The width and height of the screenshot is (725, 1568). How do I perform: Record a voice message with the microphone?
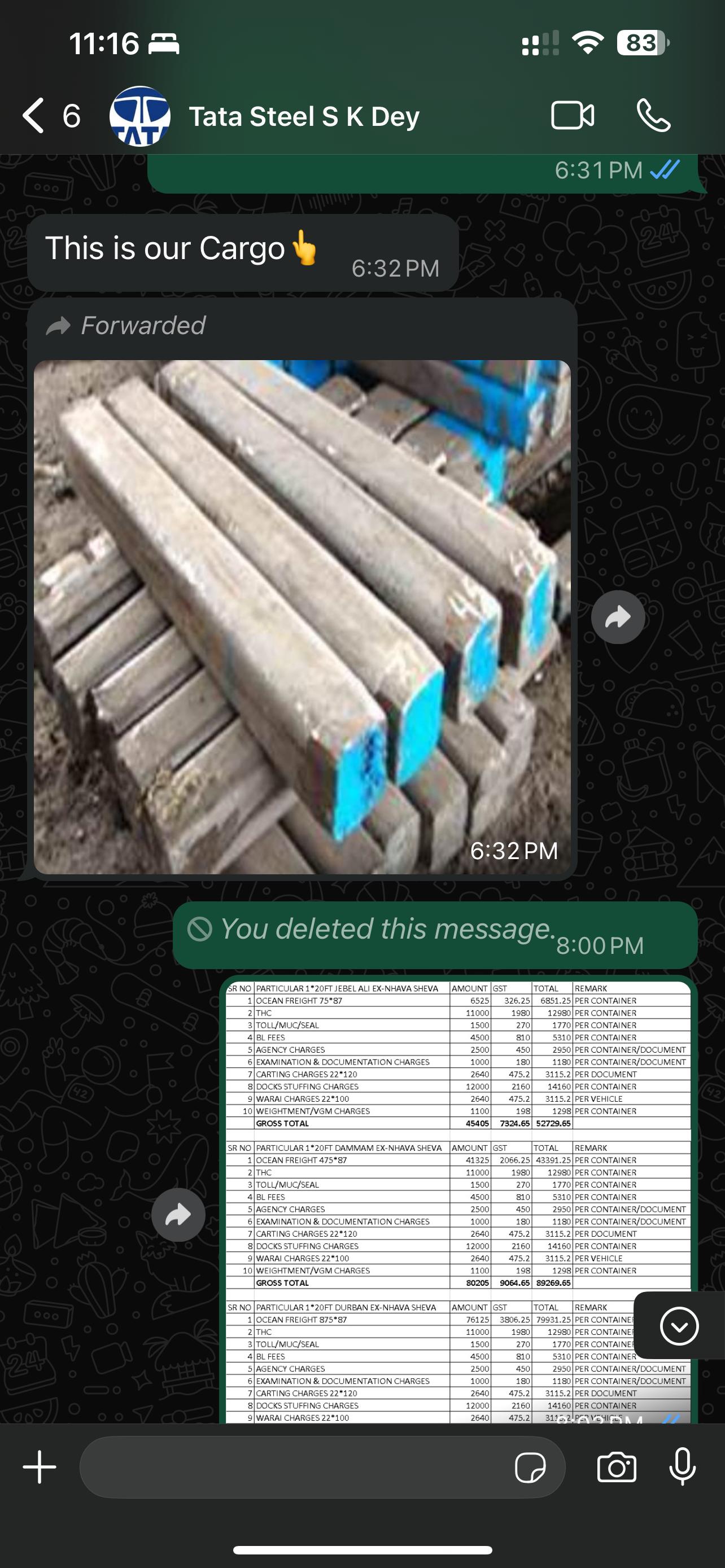(x=683, y=1467)
